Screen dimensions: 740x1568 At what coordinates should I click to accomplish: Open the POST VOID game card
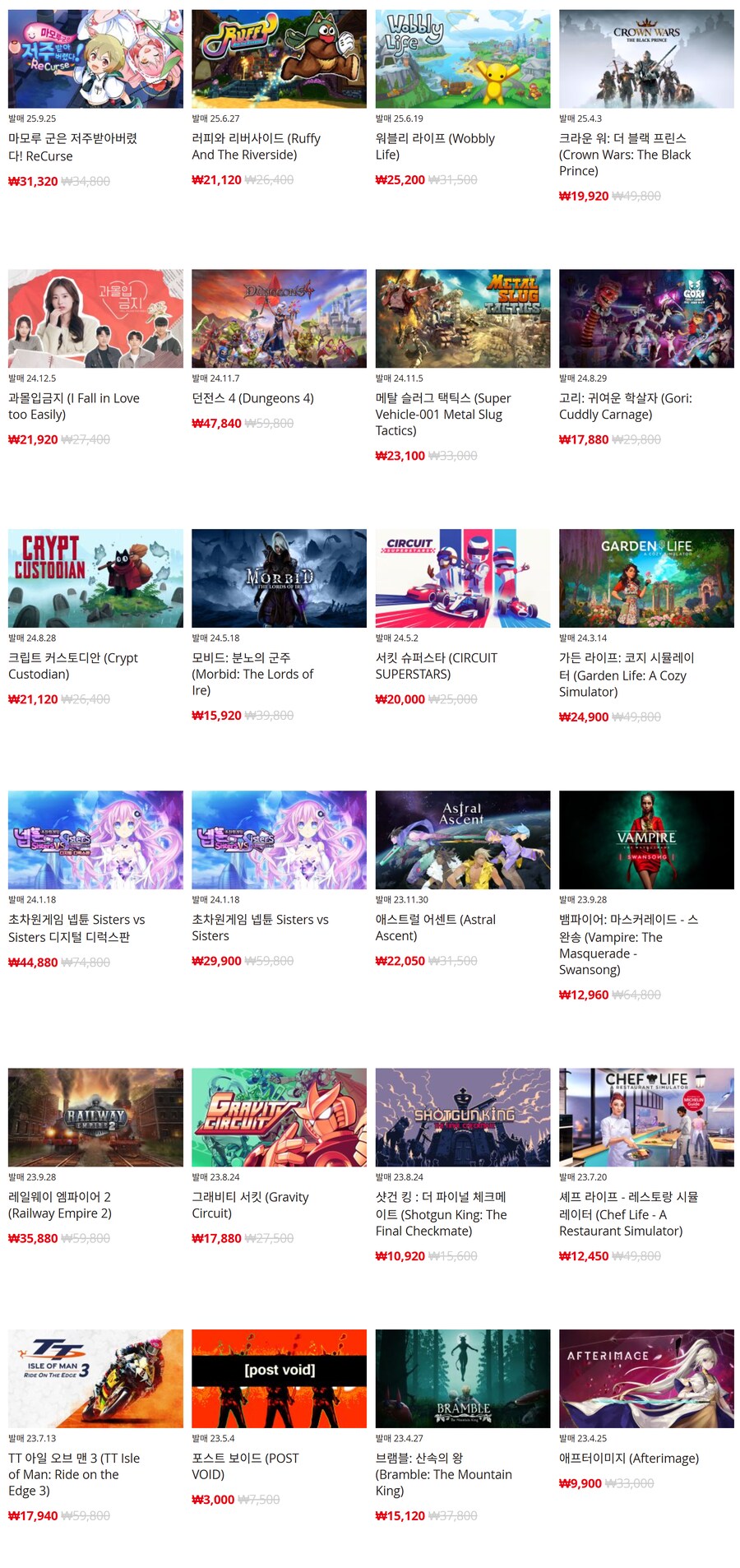coord(279,1379)
